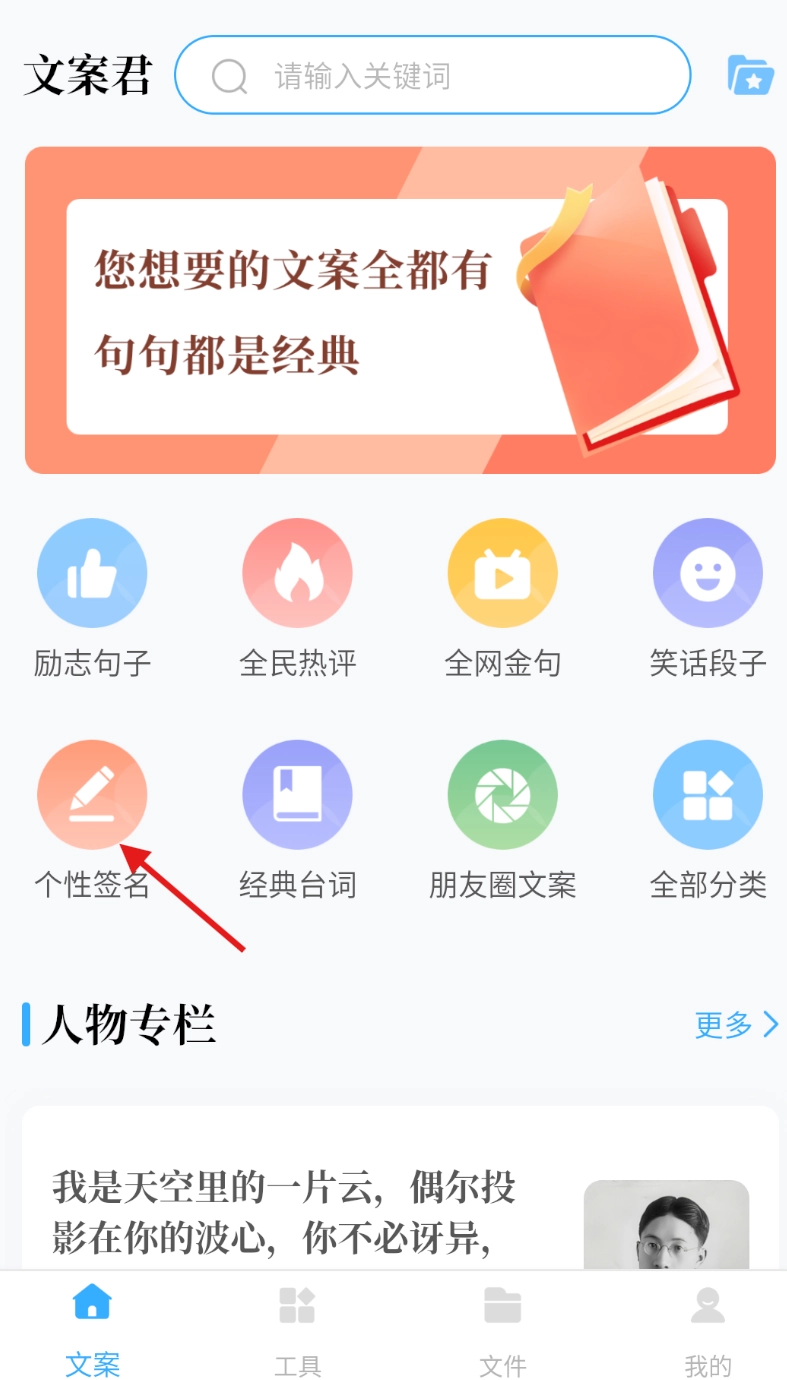This screenshot has width=787, height=1380.
Task: Show 全部分类
Action: pyautogui.click(x=708, y=820)
